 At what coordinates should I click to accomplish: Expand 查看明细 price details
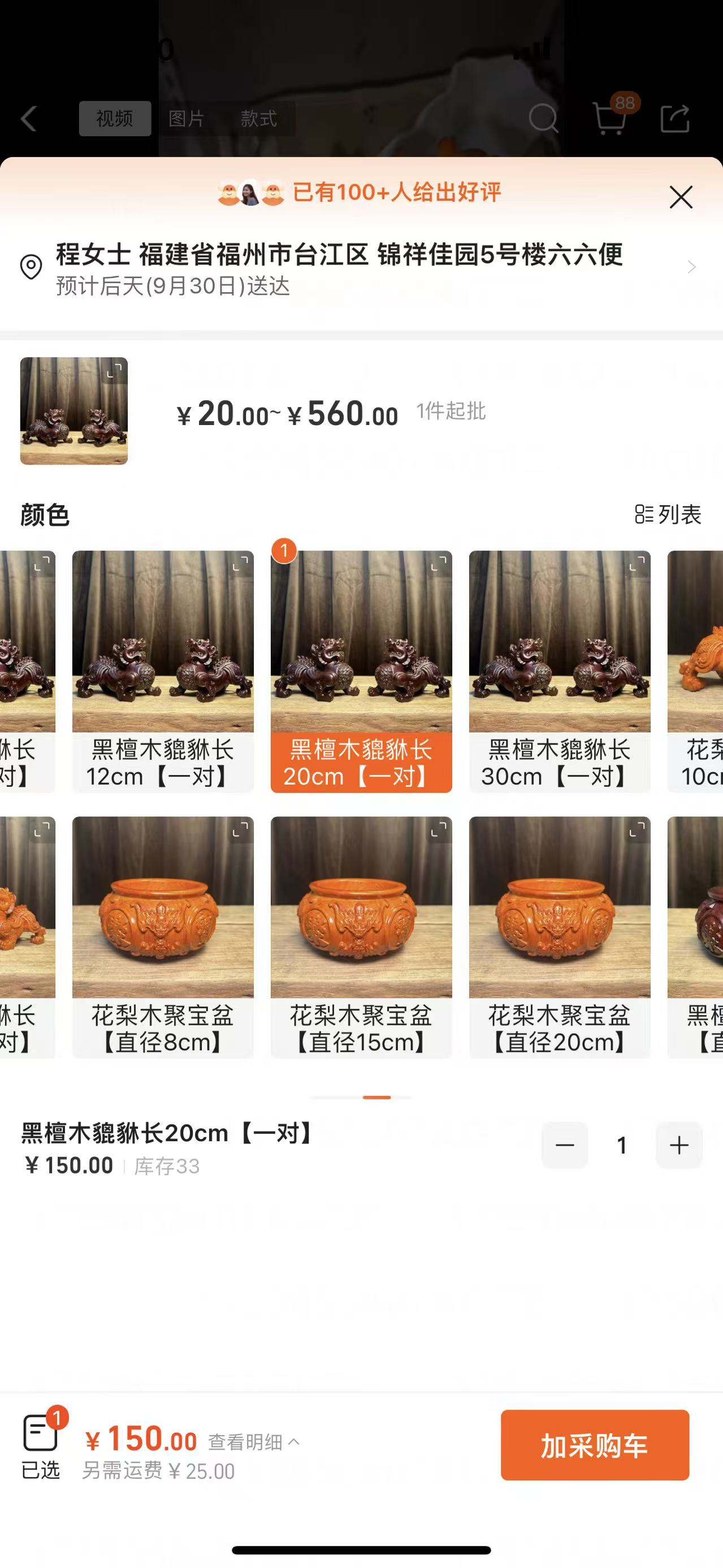pyautogui.click(x=253, y=1441)
